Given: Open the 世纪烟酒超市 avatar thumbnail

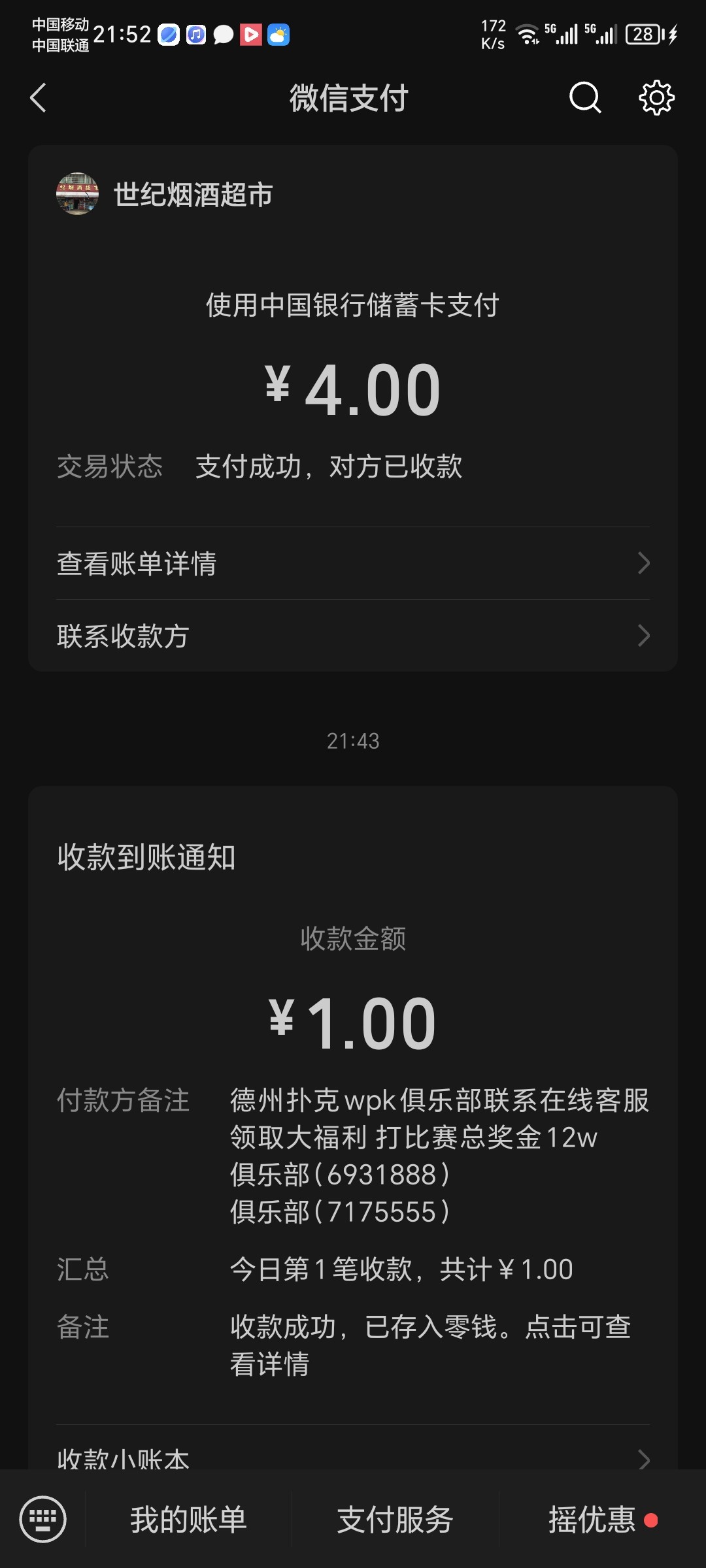Looking at the screenshot, I should click(77, 194).
